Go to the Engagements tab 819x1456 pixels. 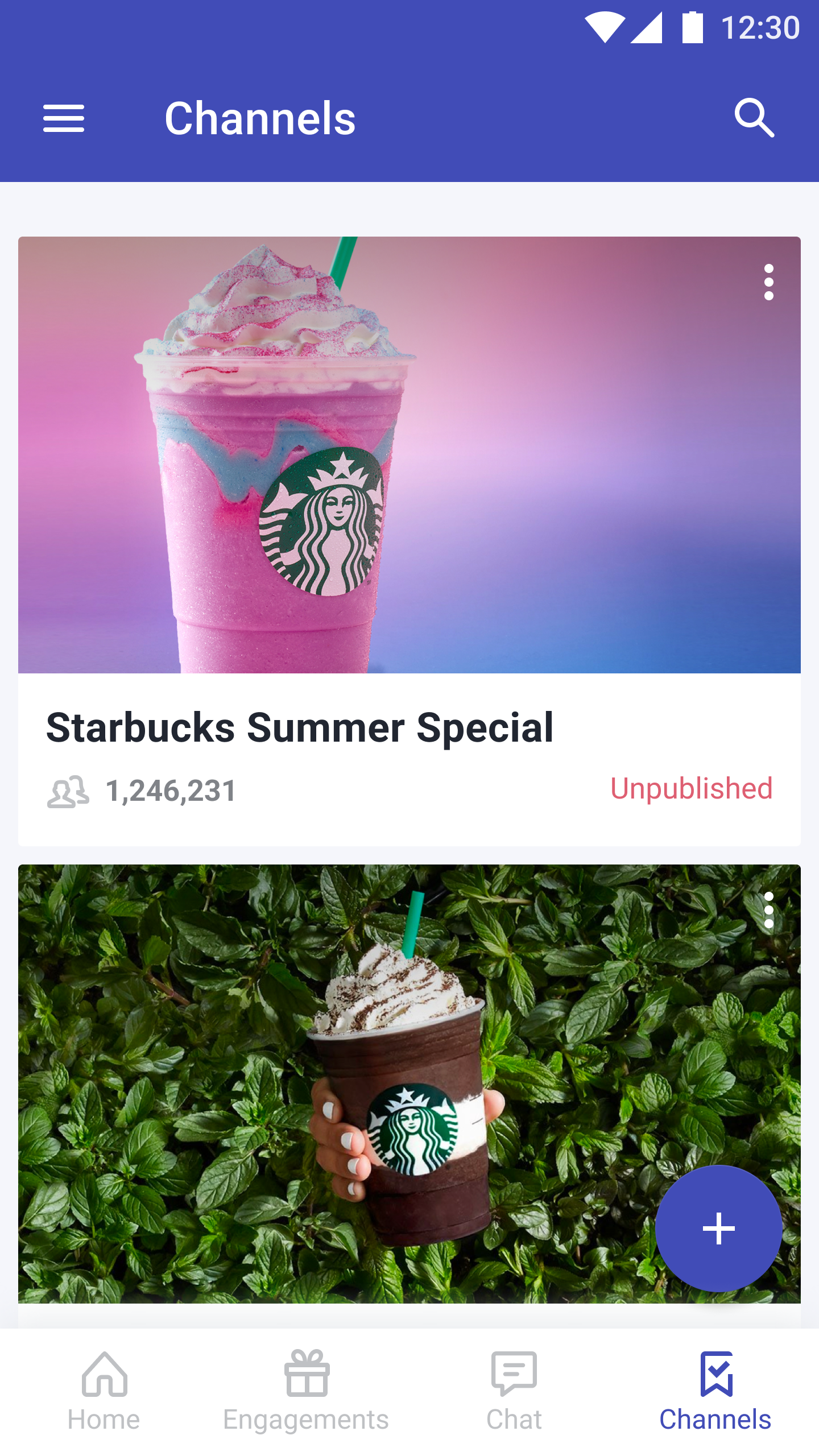pyautogui.click(x=306, y=1392)
